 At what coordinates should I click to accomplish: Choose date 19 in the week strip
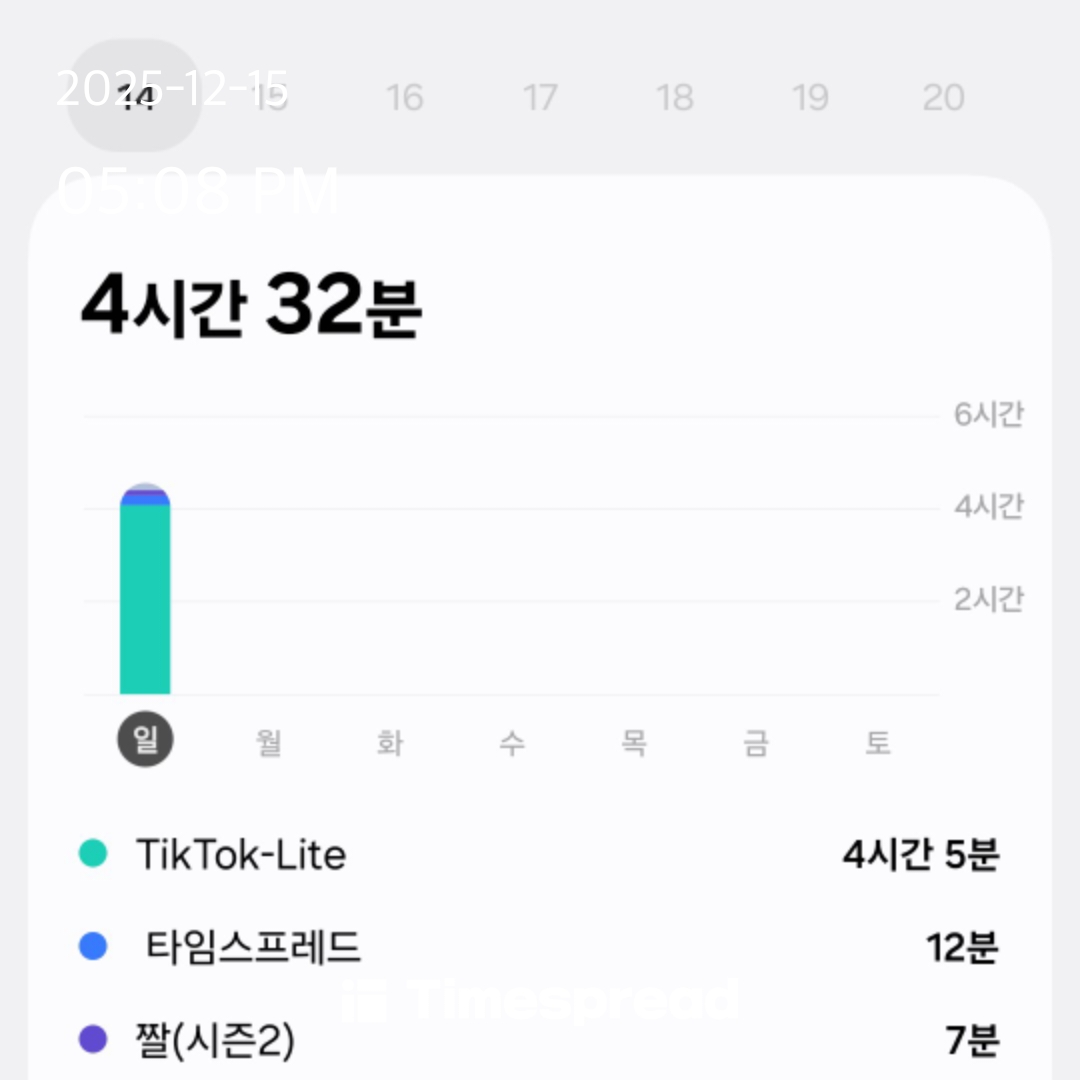click(810, 98)
